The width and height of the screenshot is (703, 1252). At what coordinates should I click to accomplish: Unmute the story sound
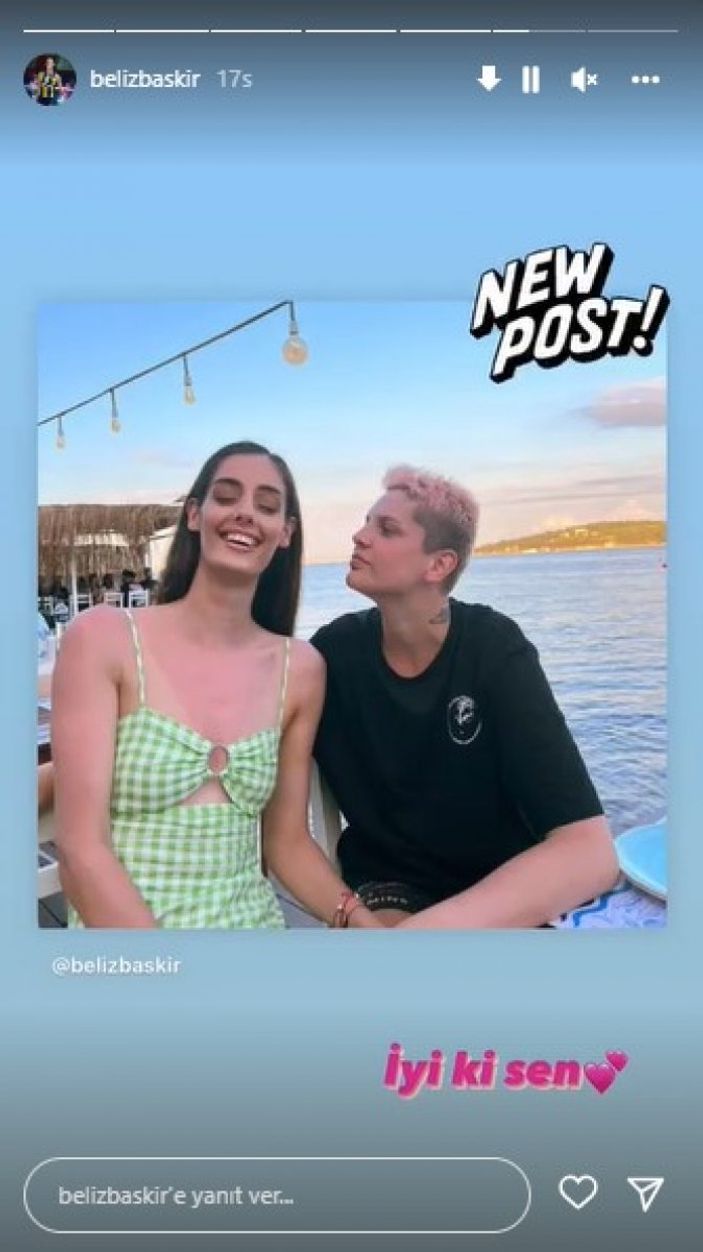pos(584,80)
